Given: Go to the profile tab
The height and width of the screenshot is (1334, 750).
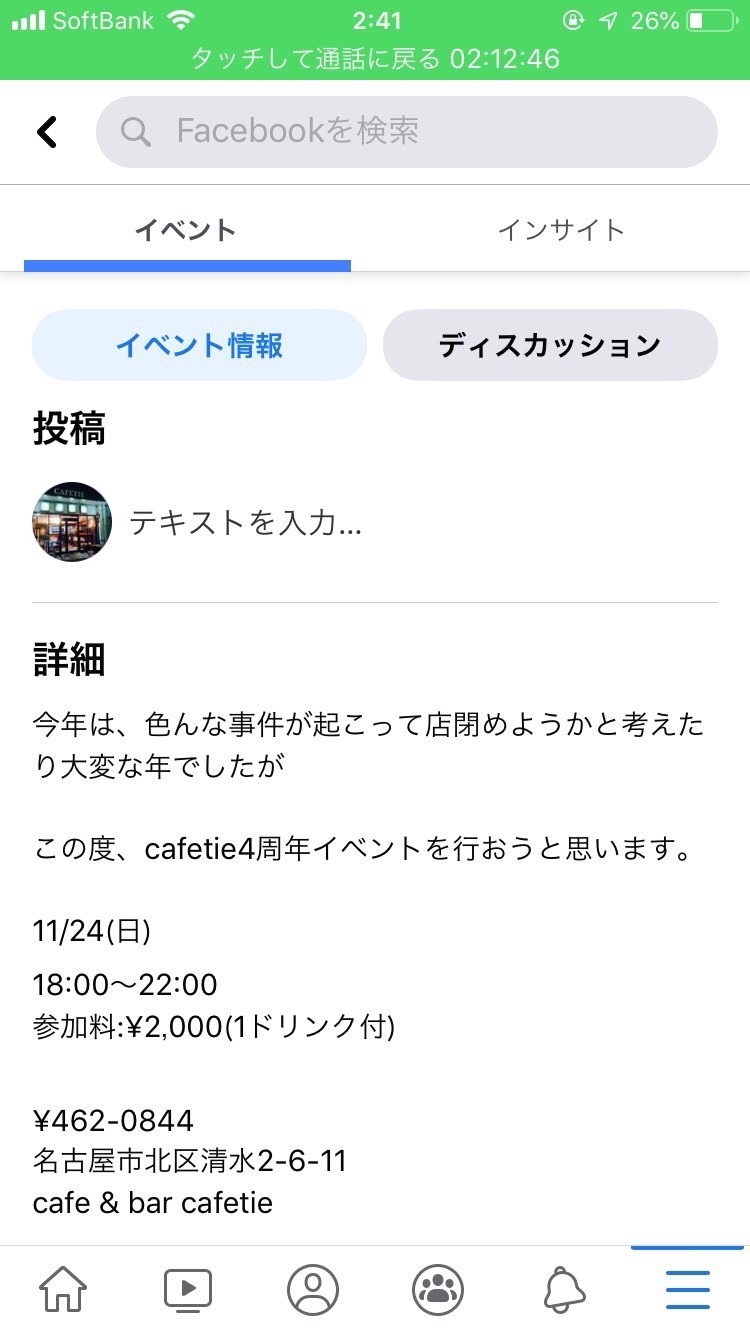Looking at the screenshot, I should [x=313, y=1289].
